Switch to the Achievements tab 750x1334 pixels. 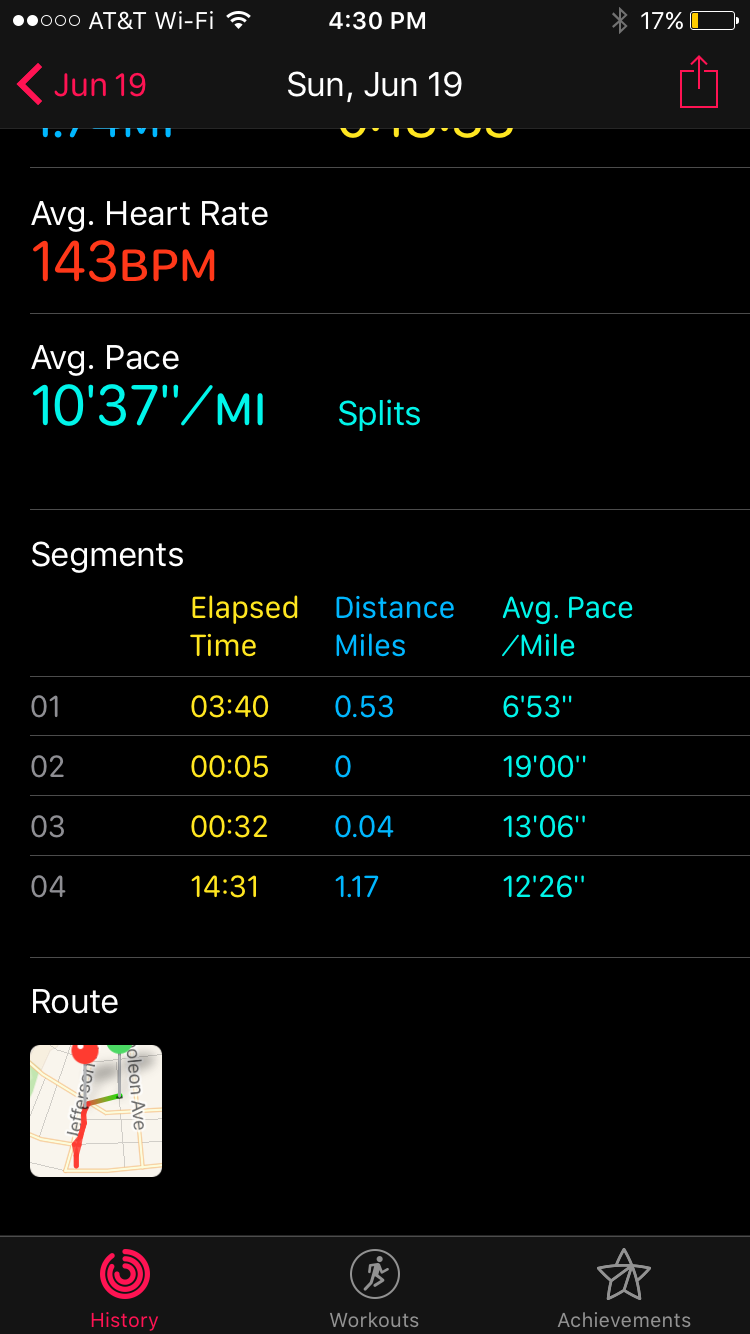click(x=624, y=1288)
